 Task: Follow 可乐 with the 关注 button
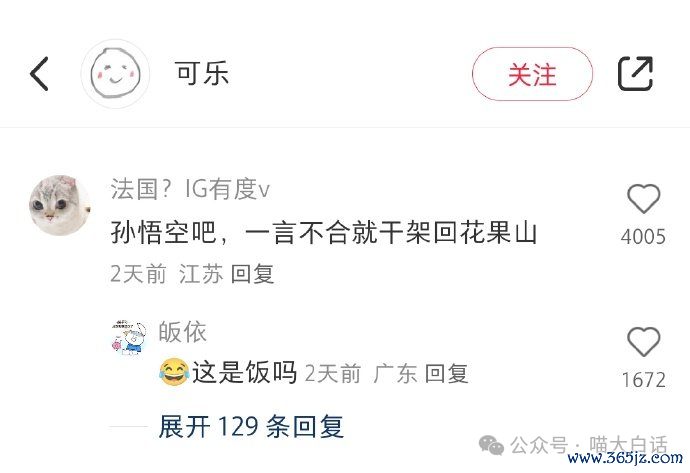[x=532, y=74]
